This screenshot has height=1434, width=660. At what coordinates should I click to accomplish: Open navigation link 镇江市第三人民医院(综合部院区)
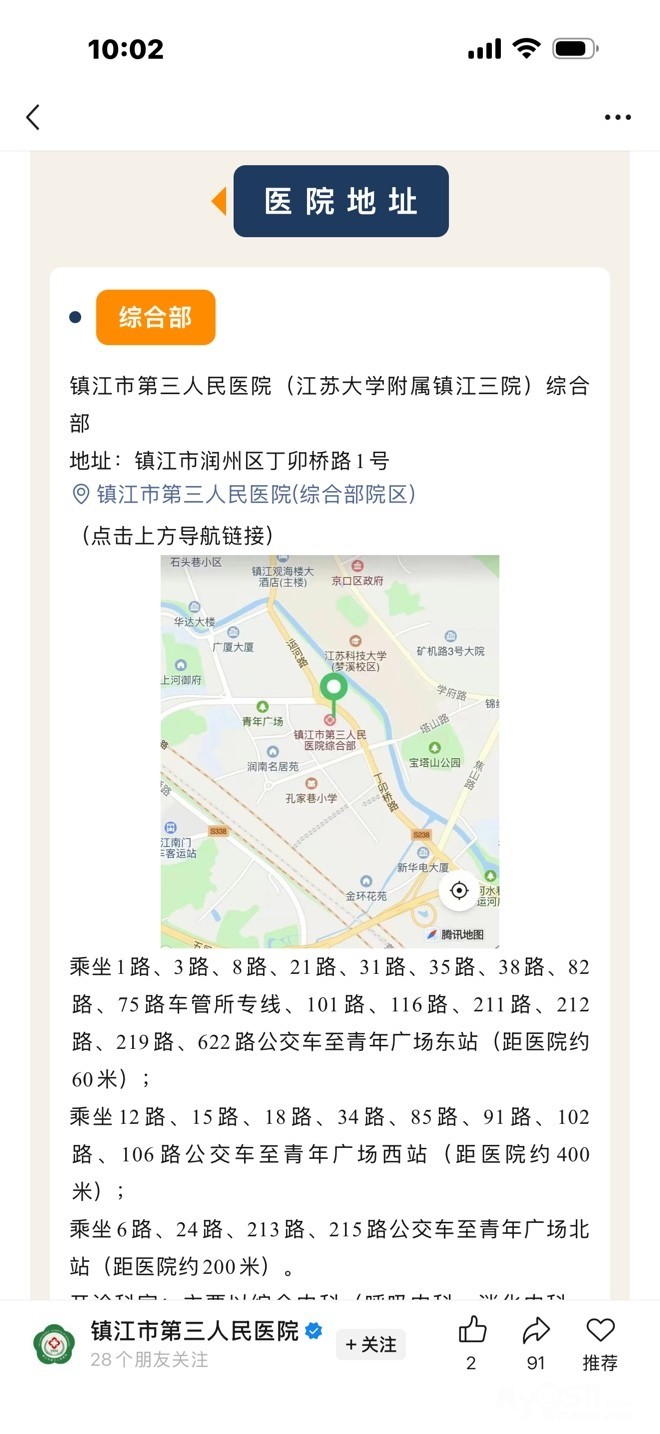click(254, 494)
